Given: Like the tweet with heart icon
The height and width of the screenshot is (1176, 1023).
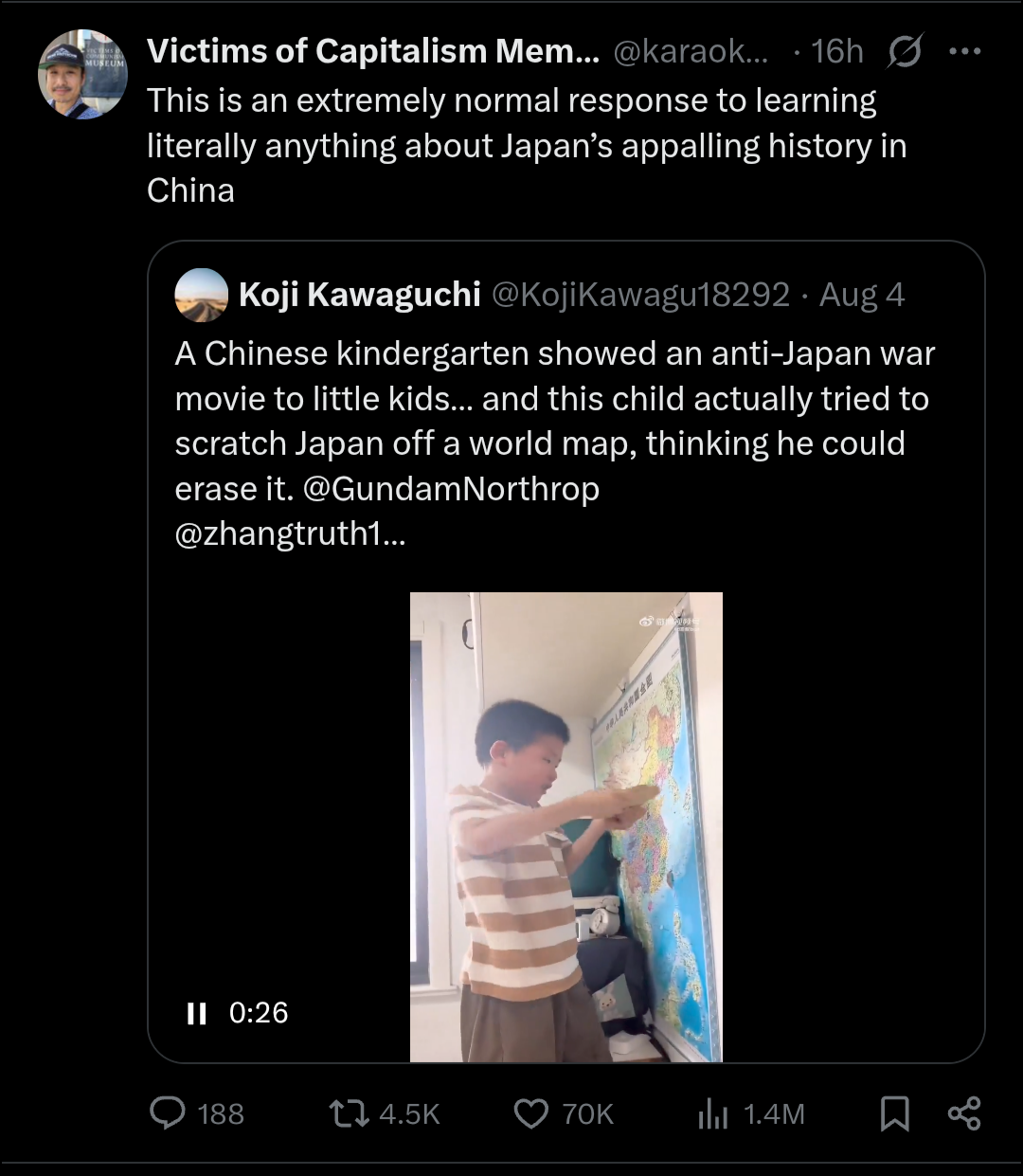Looking at the screenshot, I should coord(530,1113).
